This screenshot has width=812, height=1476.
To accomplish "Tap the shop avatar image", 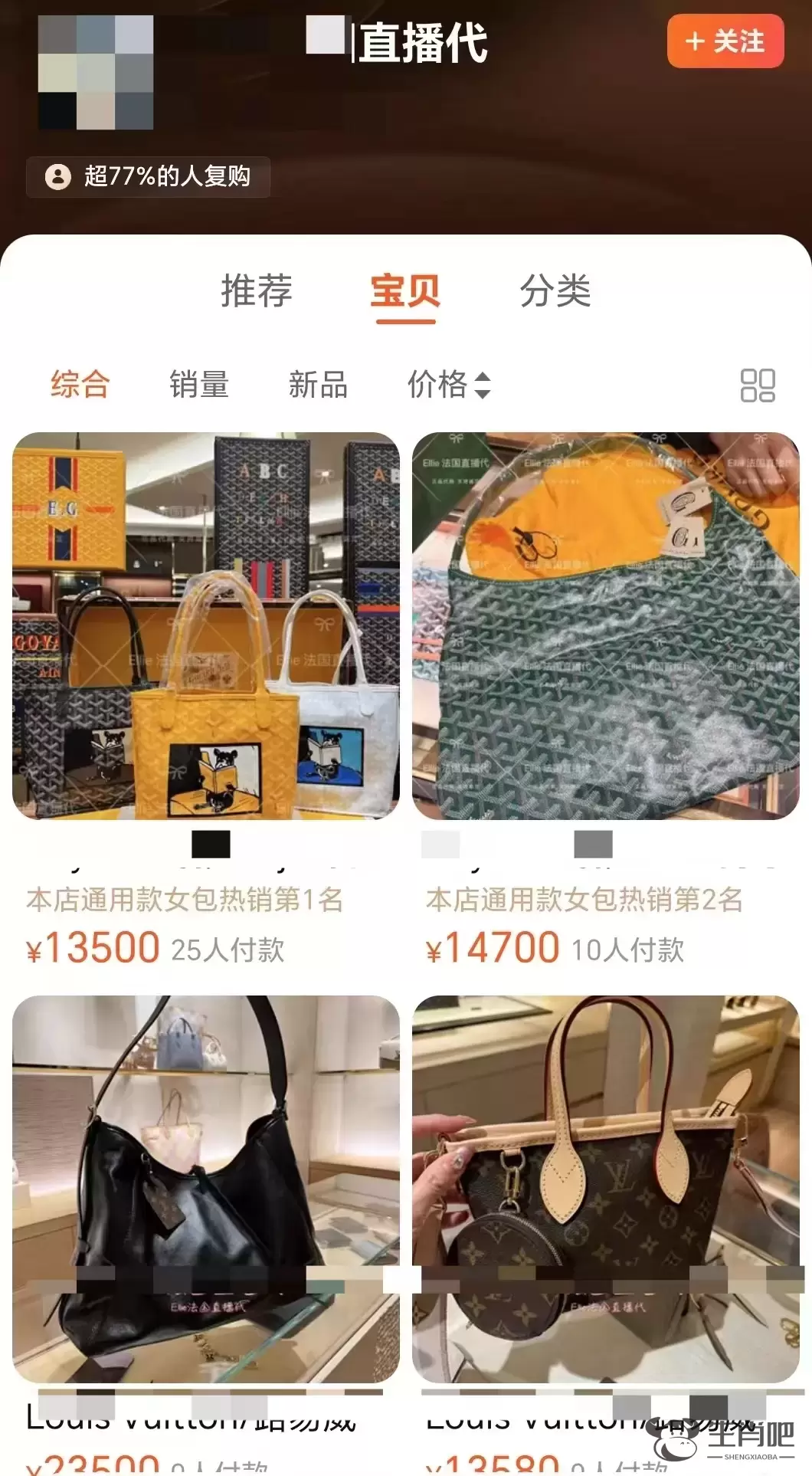I will coord(96,72).
